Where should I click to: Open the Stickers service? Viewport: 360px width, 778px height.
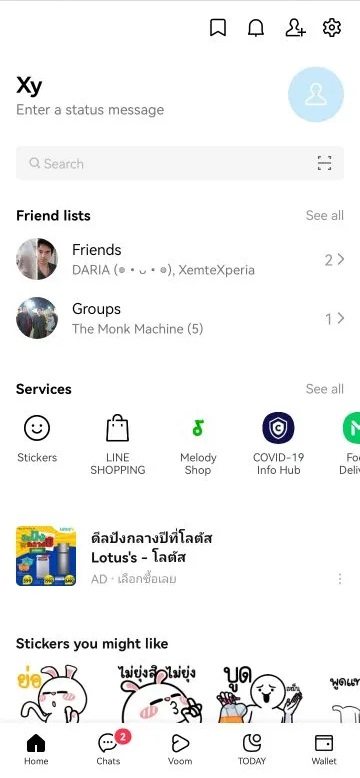[37, 438]
